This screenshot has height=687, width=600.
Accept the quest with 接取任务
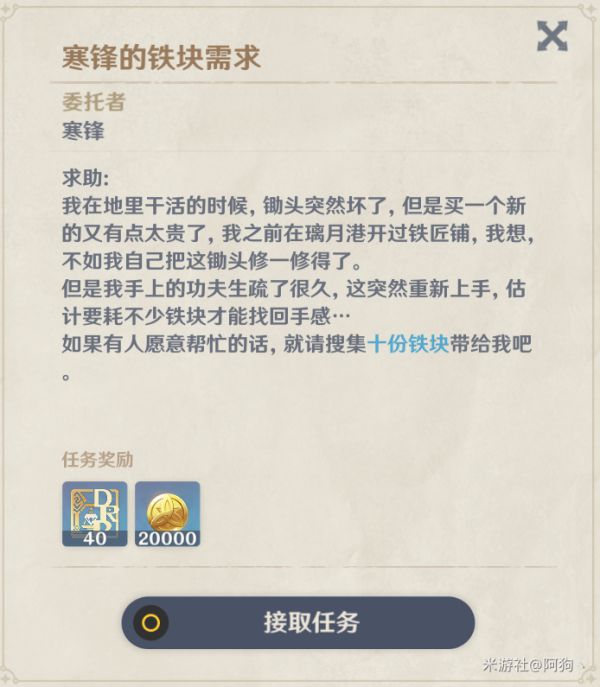coord(298,623)
